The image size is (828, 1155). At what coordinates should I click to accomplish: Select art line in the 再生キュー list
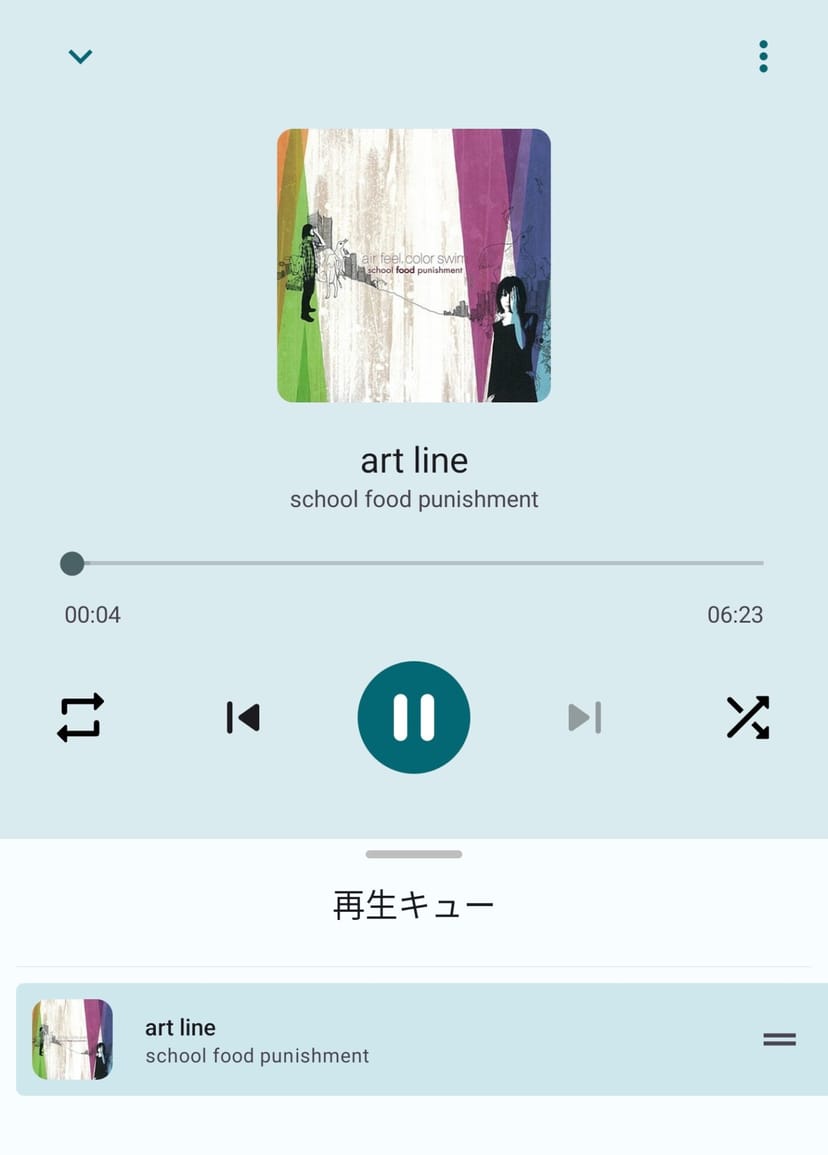point(400,1040)
